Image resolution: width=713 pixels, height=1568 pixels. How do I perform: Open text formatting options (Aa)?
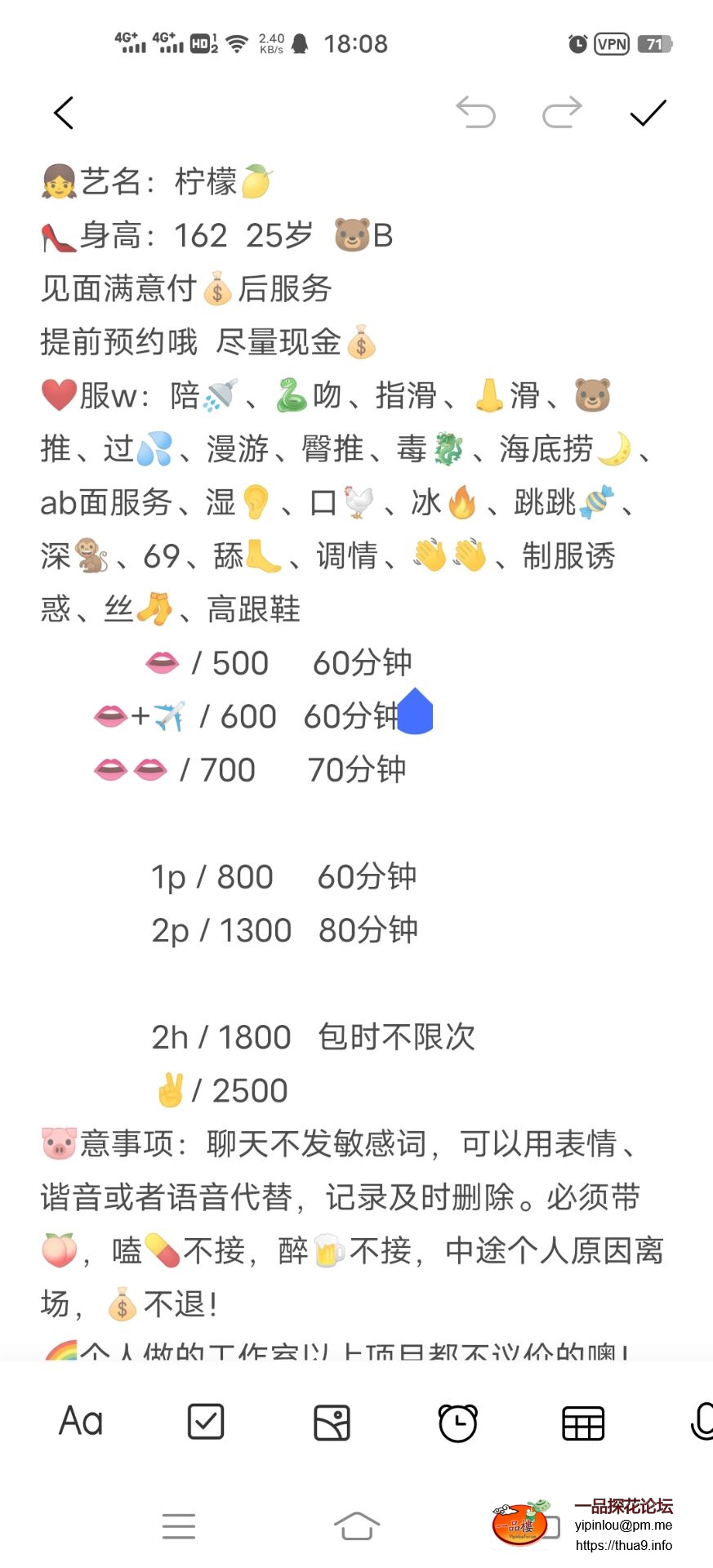click(x=81, y=1422)
